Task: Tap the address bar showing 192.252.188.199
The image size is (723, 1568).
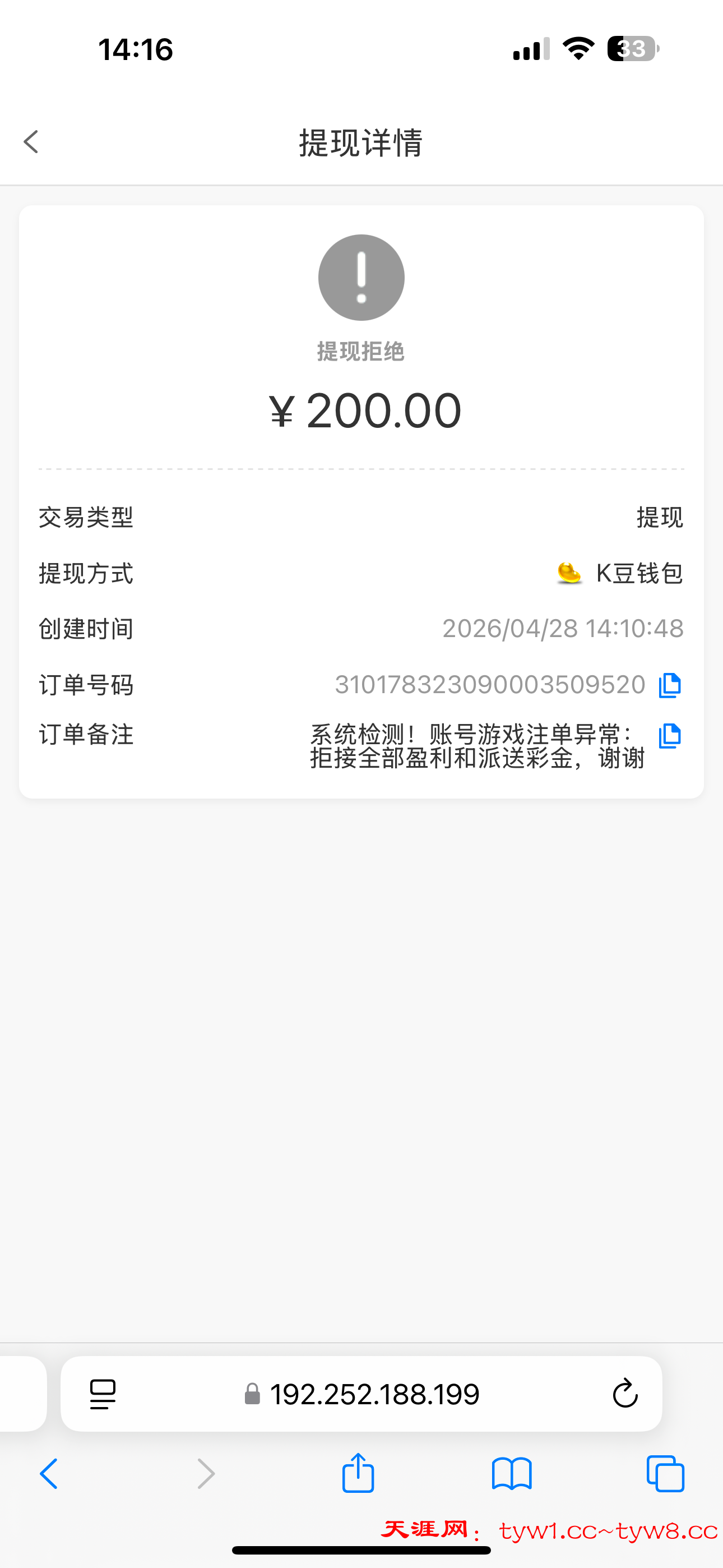Action: (x=374, y=1394)
